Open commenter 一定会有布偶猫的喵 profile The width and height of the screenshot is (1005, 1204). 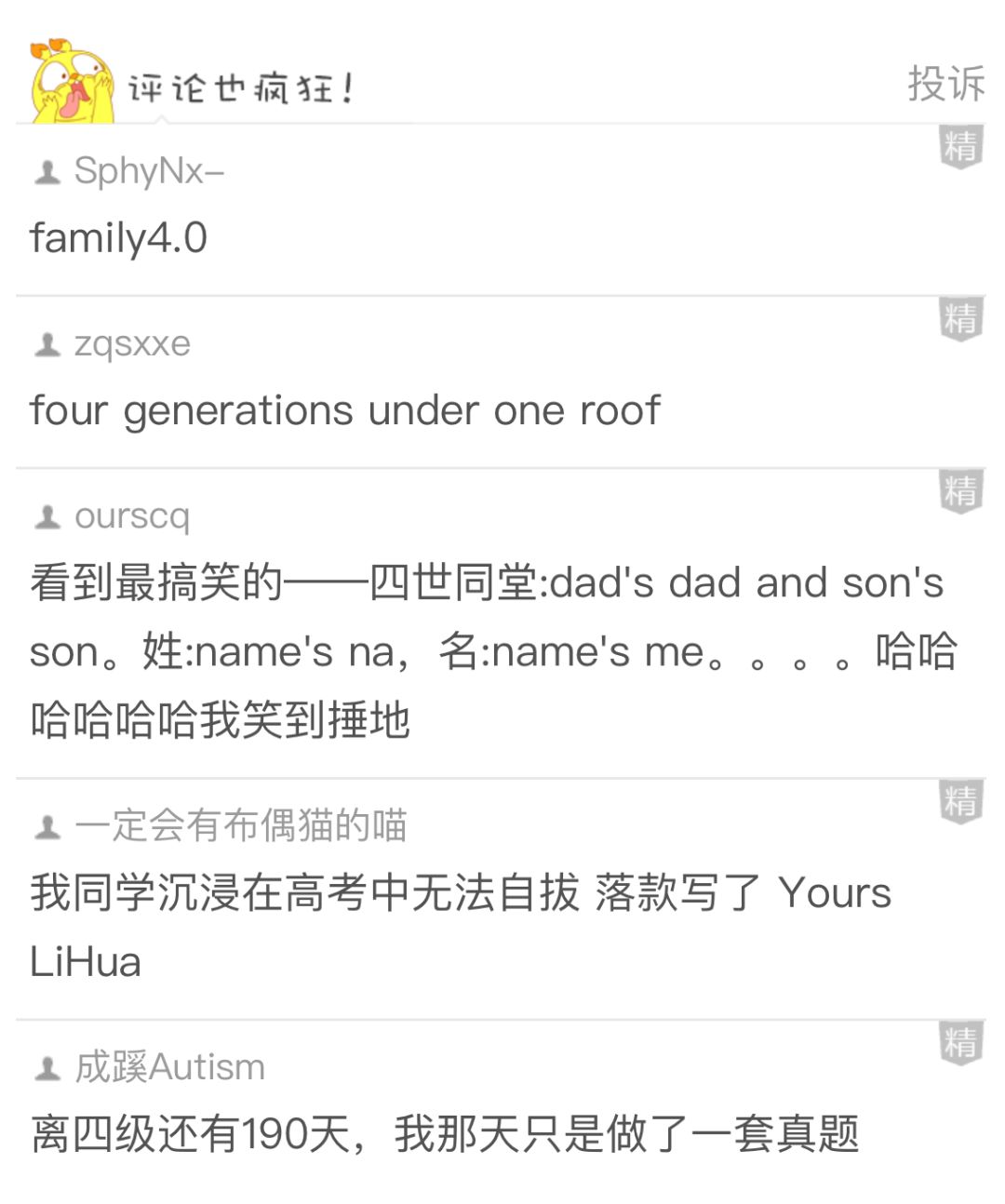pyautogui.click(x=240, y=825)
